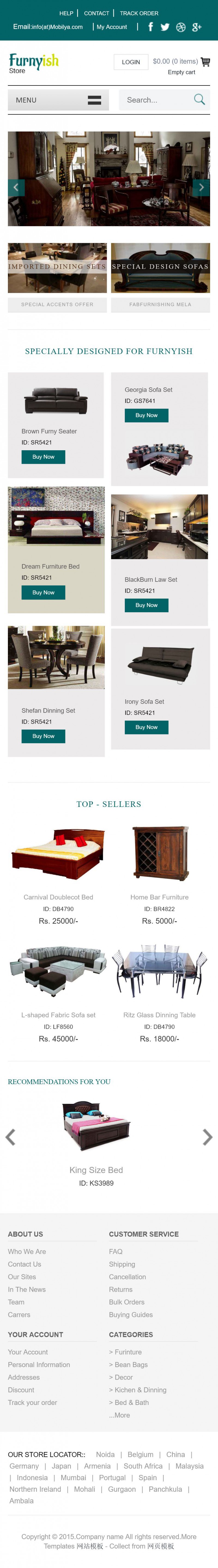Open My Account link
This screenshot has height=1568, width=218.
click(112, 27)
